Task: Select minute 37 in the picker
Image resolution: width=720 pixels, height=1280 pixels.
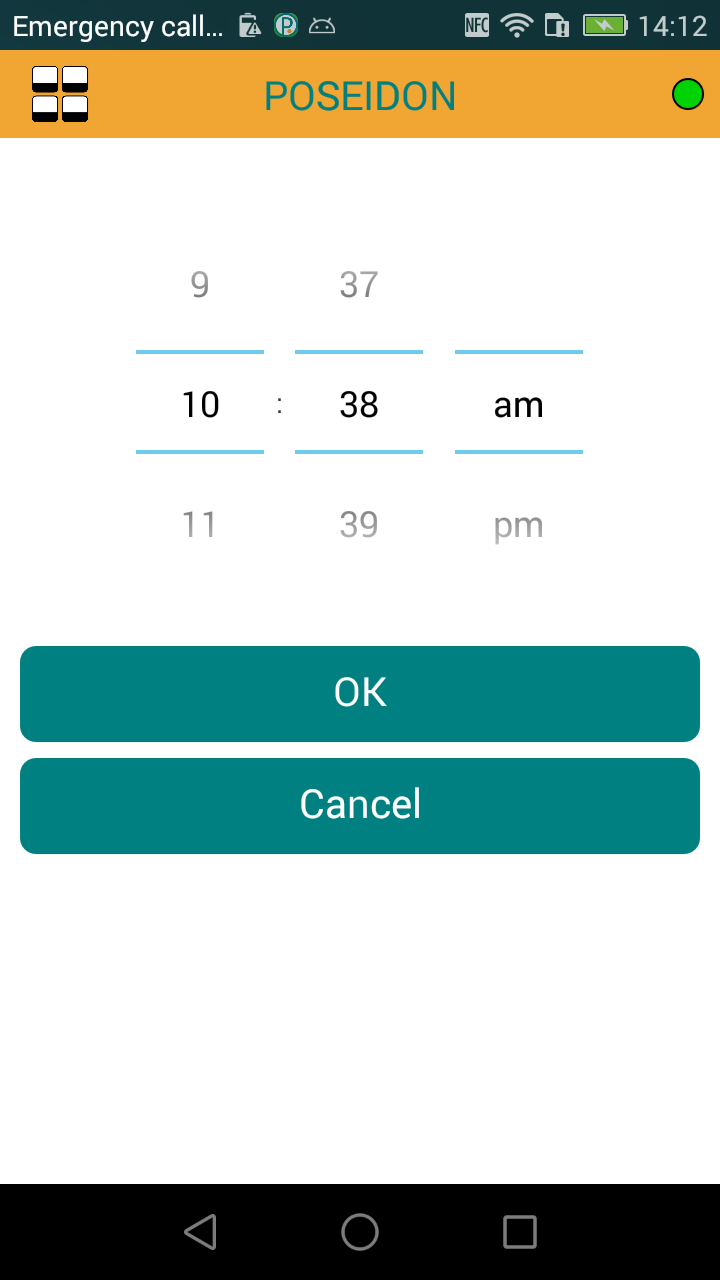Action: click(359, 285)
